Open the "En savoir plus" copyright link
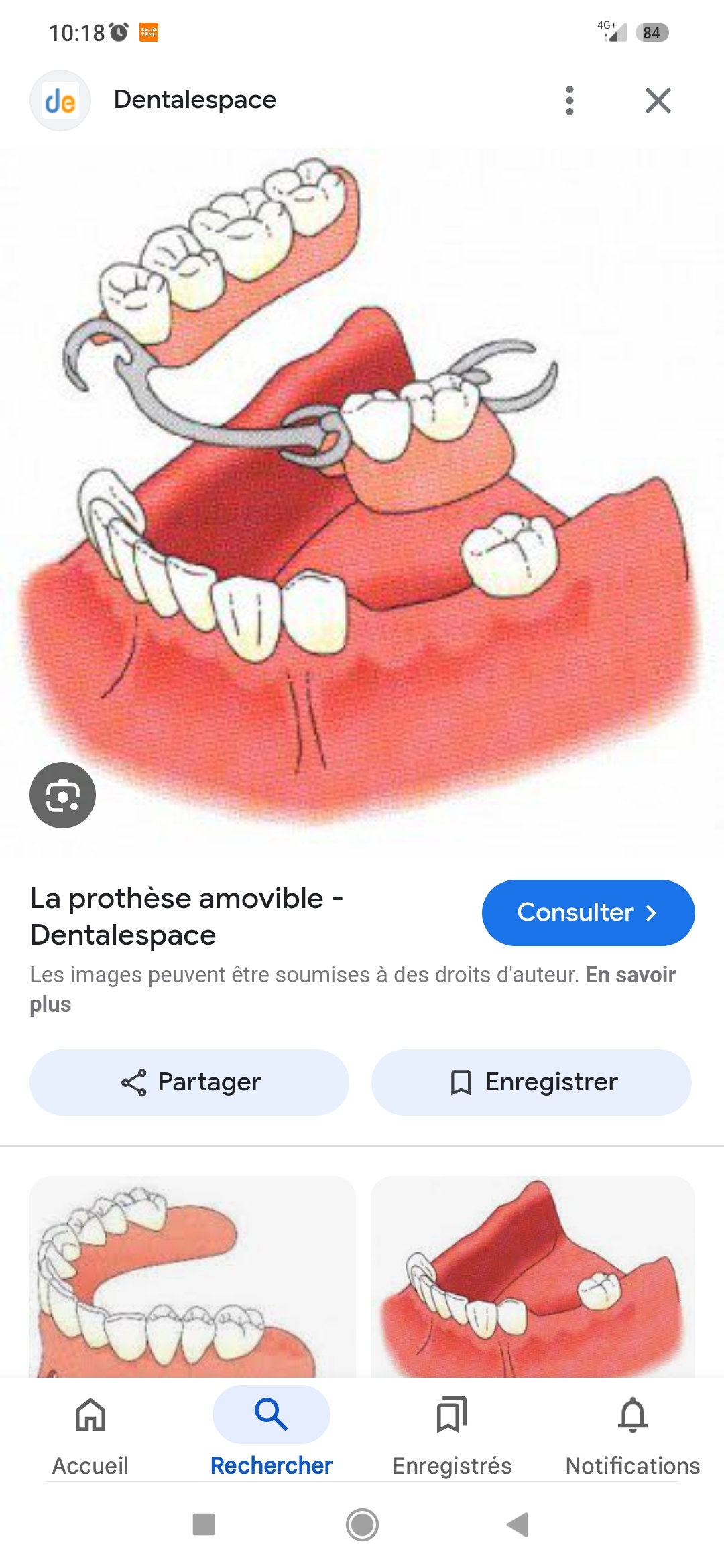The height and width of the screenshot is (1568, 724). 629,975
